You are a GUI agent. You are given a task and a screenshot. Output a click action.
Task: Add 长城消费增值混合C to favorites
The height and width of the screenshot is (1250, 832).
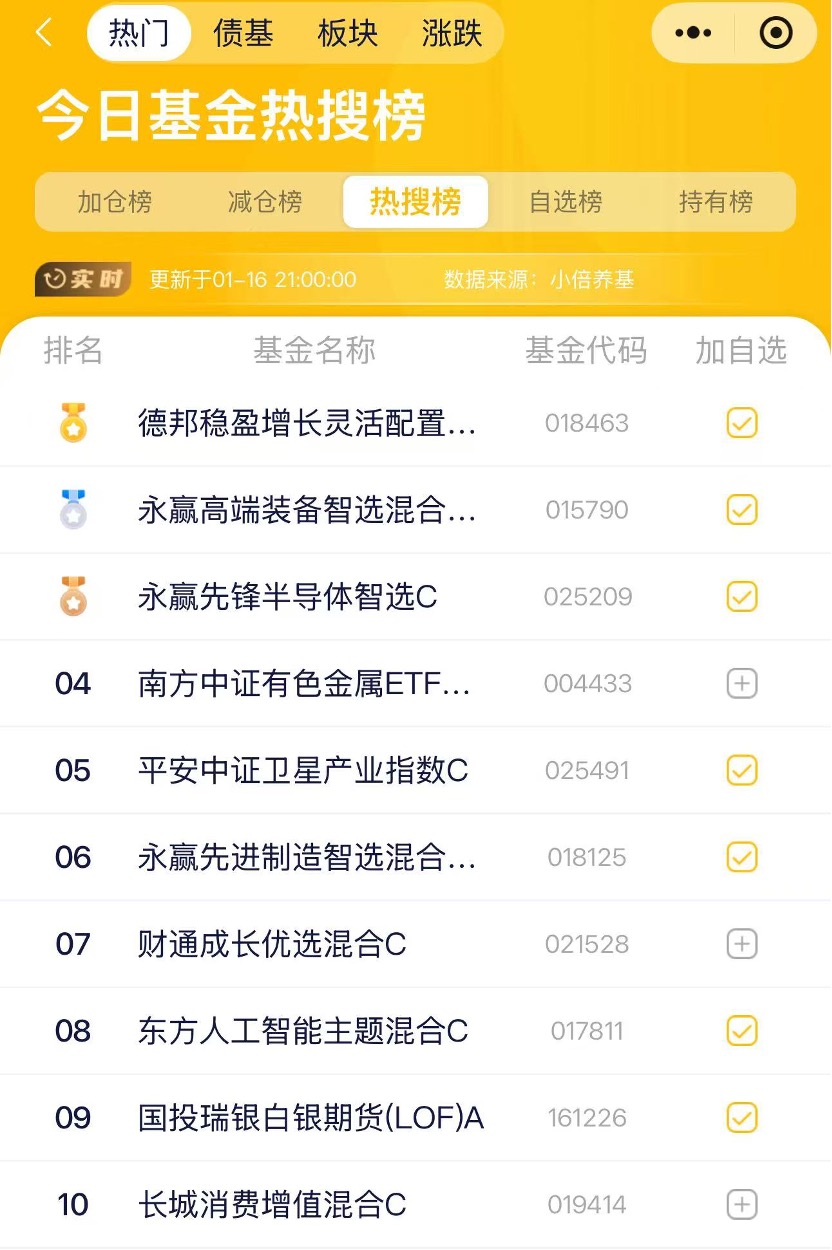click(x=741, y=1204)
